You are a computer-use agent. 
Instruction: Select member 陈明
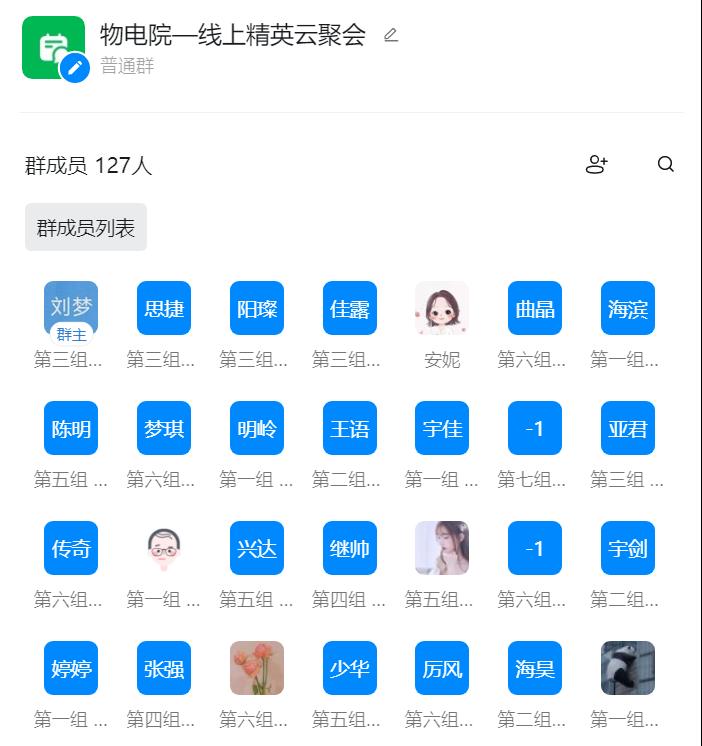point(71,428)
